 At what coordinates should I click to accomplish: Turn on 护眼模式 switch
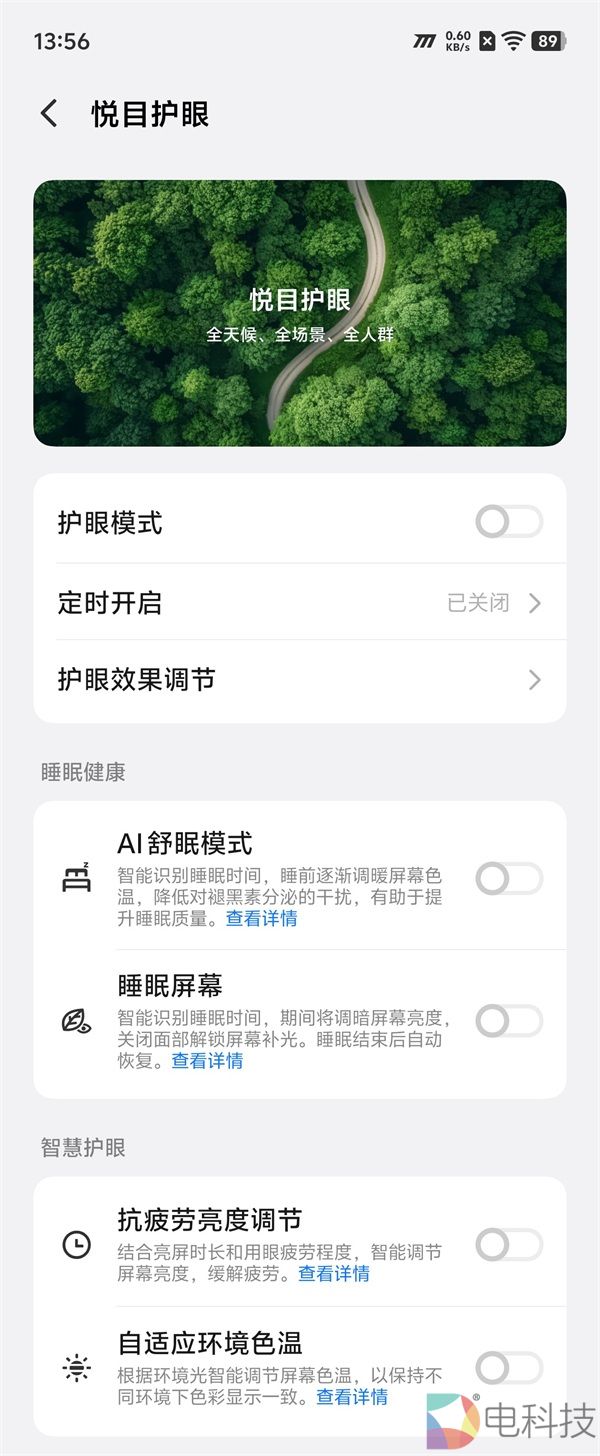[x=509, y=522]
